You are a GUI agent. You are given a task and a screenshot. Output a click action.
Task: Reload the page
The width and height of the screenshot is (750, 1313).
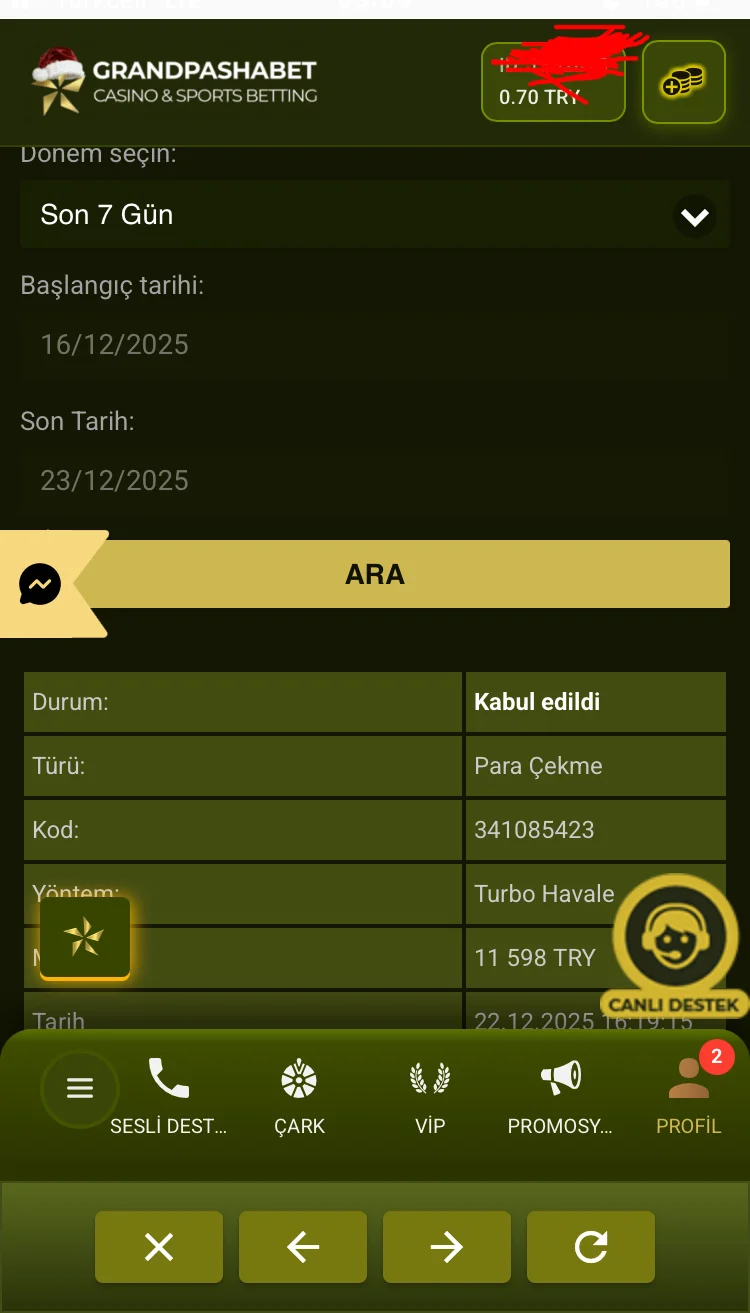click(x=591, y=1247)
